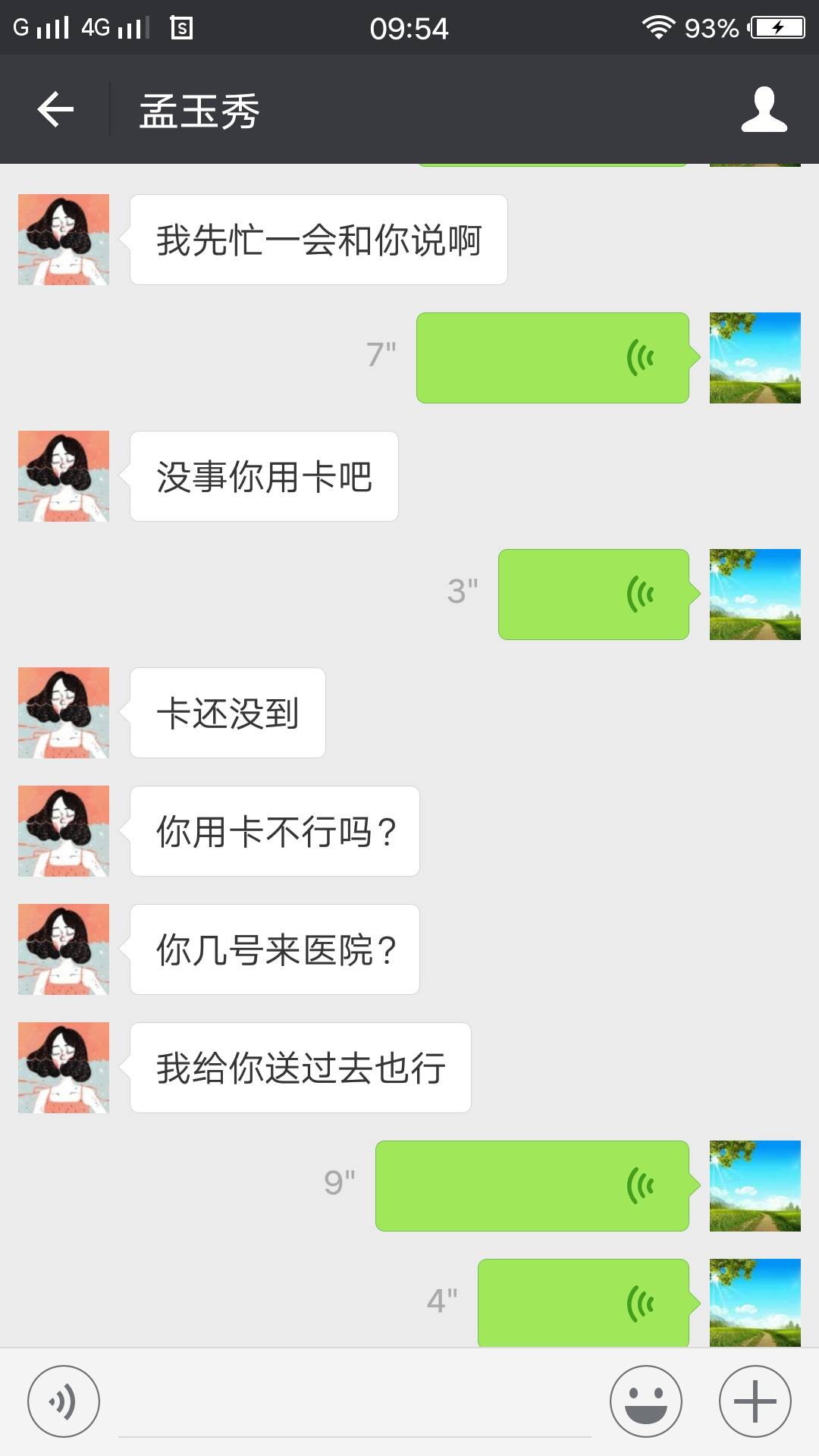Viewport: 819px width, 1456px height.
Task: Tap contact avatar beside 我先忙一会和你说啊
Action: pos(64,240)
